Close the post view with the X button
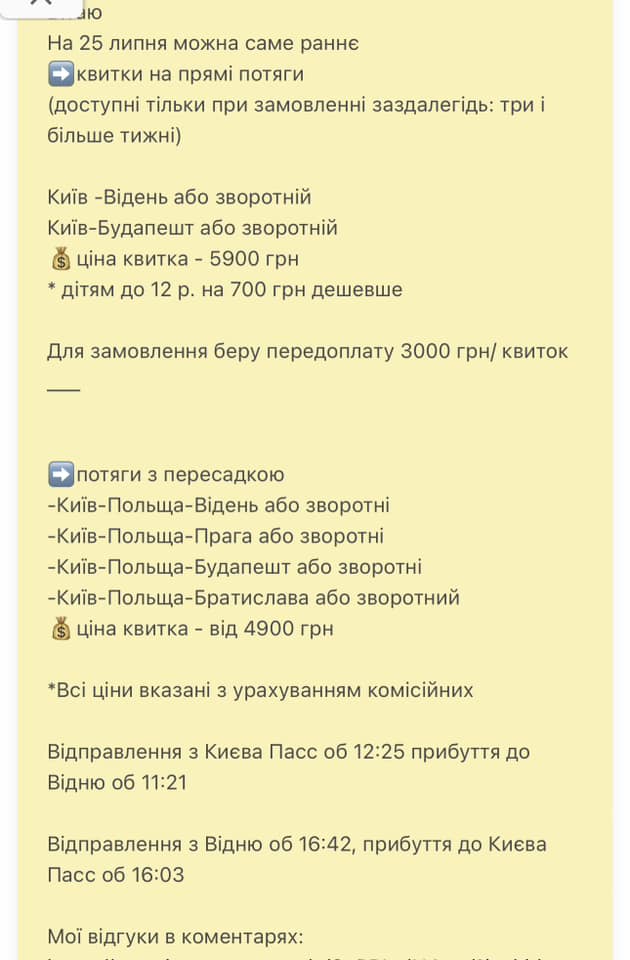This screenshot has width=630, height=960. click(40, 5)
